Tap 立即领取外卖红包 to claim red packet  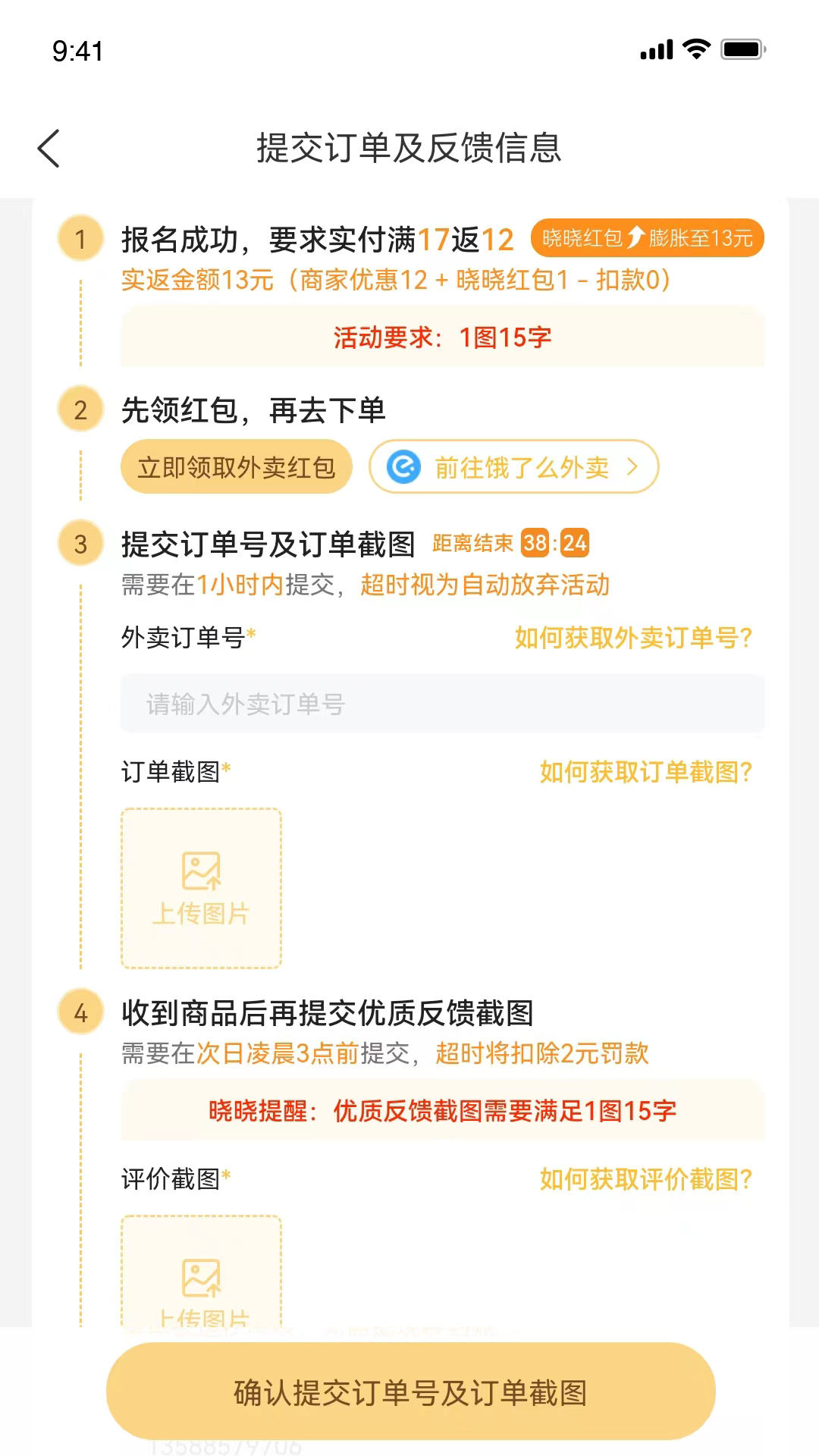(x=236, y=468)
